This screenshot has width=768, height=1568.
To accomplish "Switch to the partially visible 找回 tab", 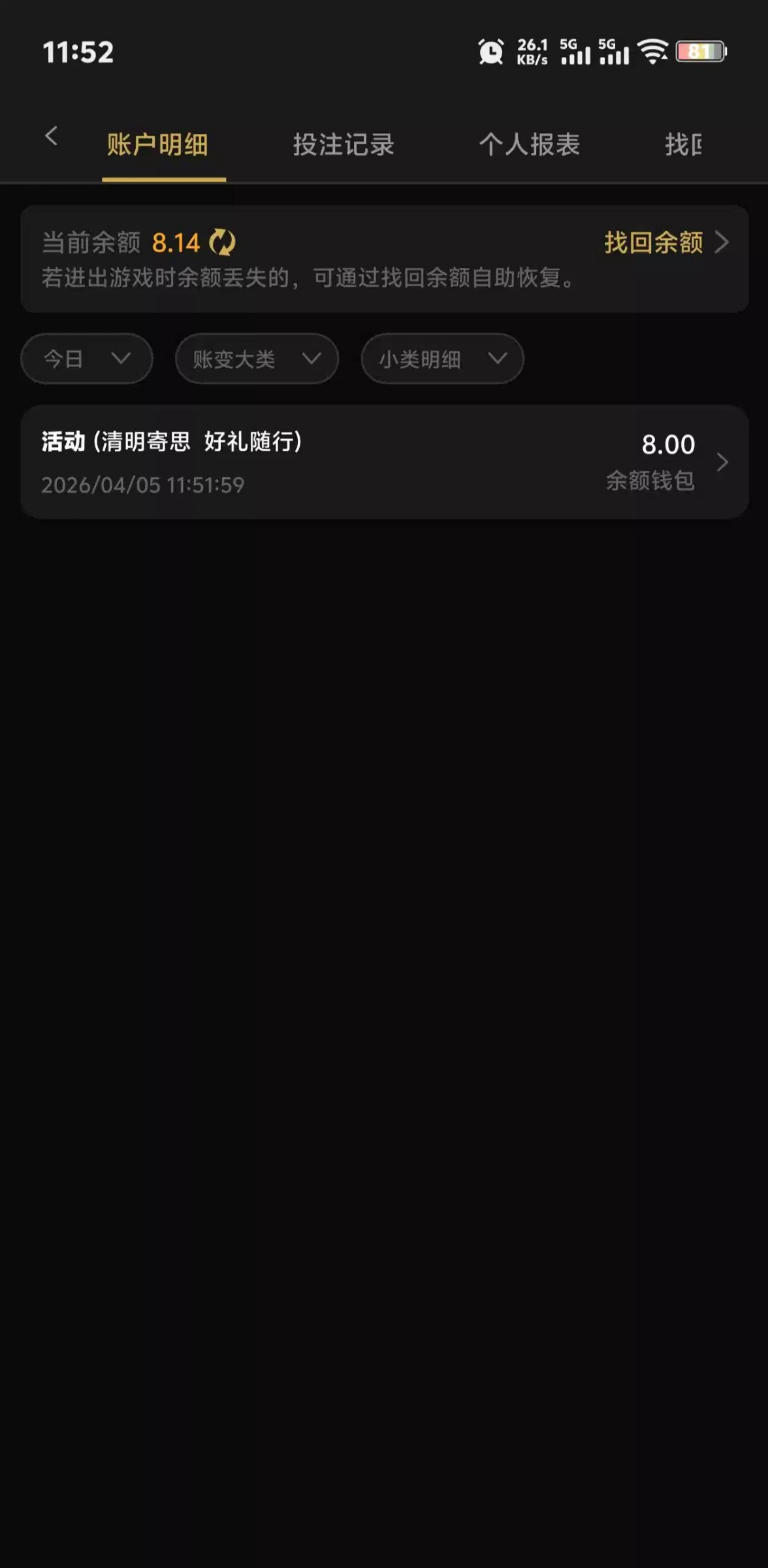I will (683, 144).
